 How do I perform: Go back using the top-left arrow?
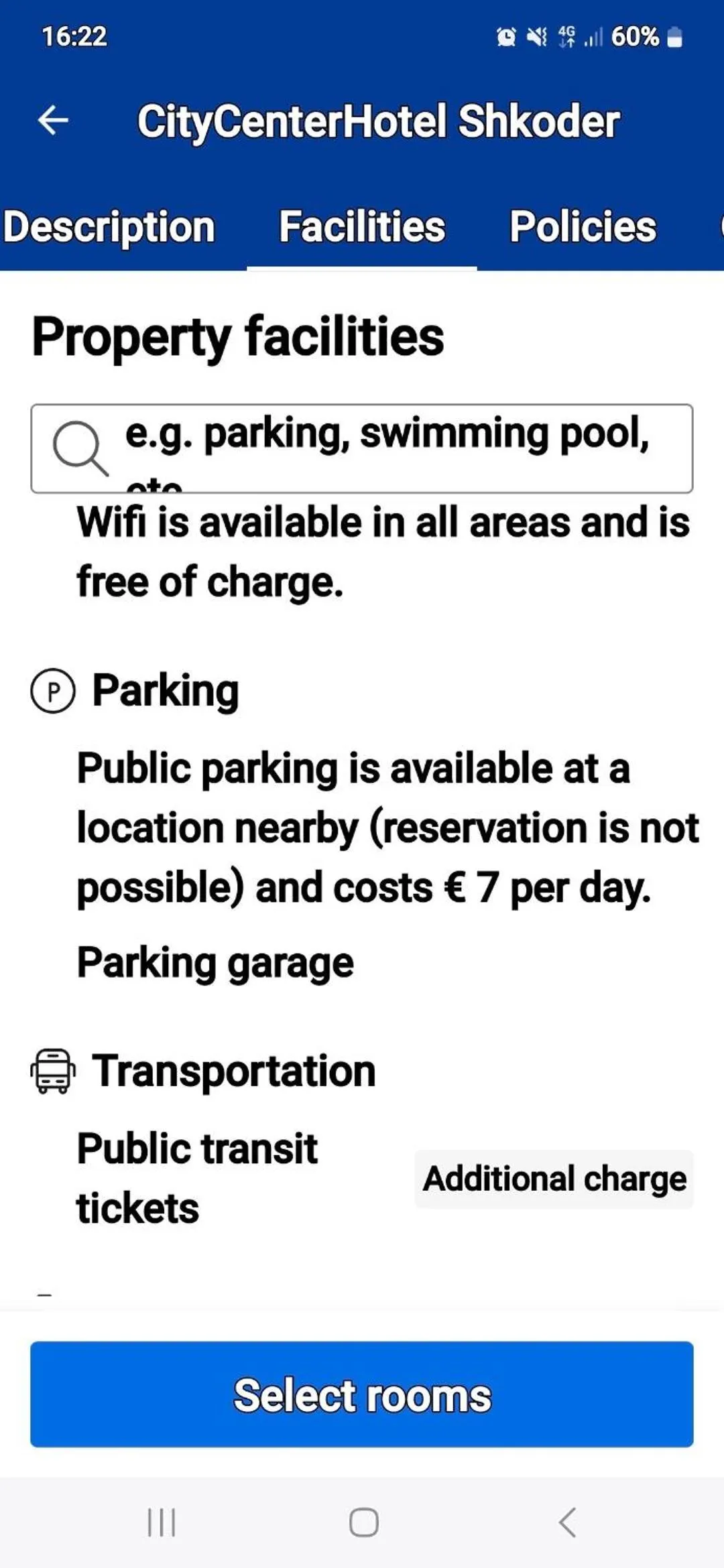click(x=54, y=121)
